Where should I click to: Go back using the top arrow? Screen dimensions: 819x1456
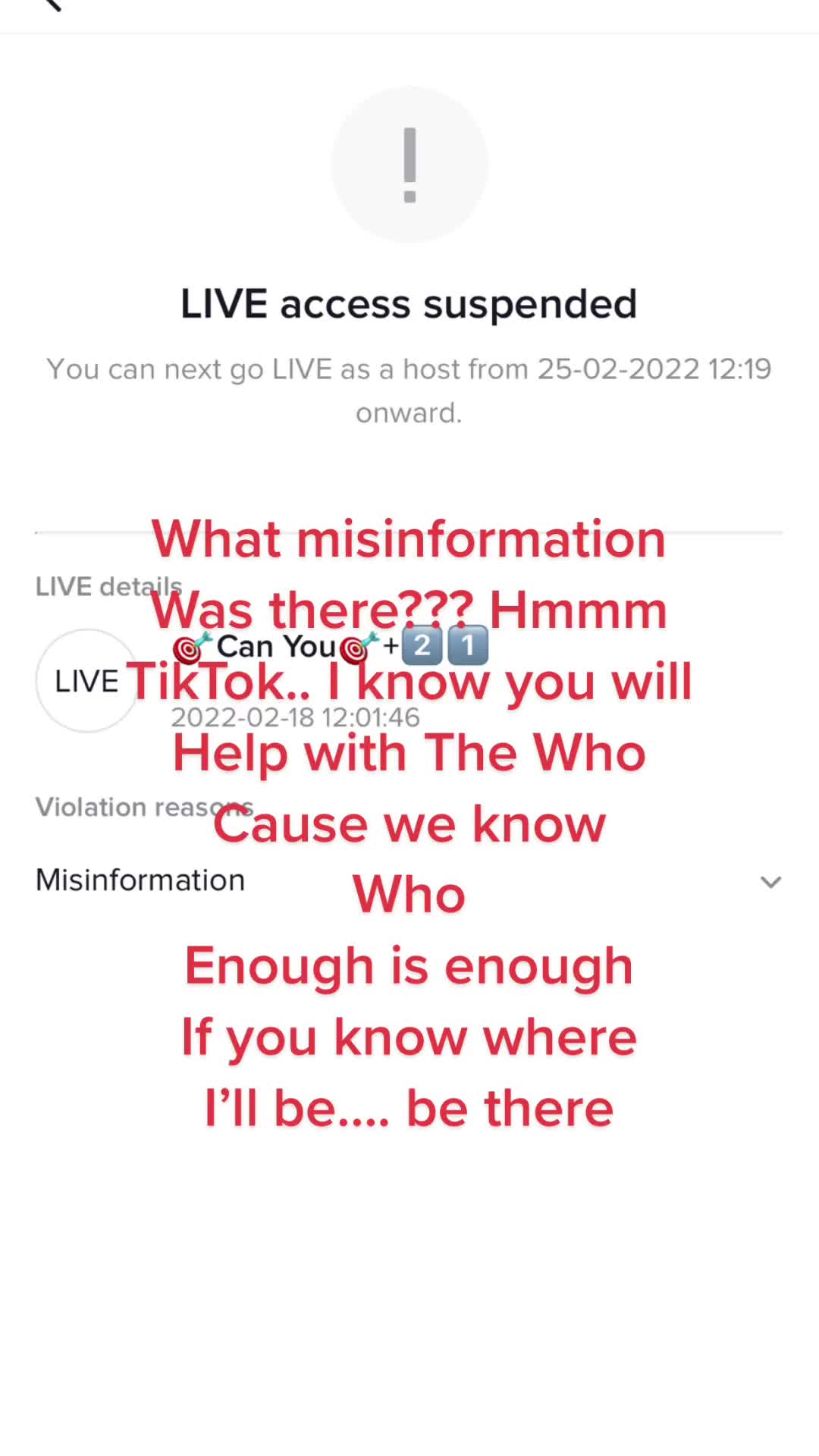point(51,5)
